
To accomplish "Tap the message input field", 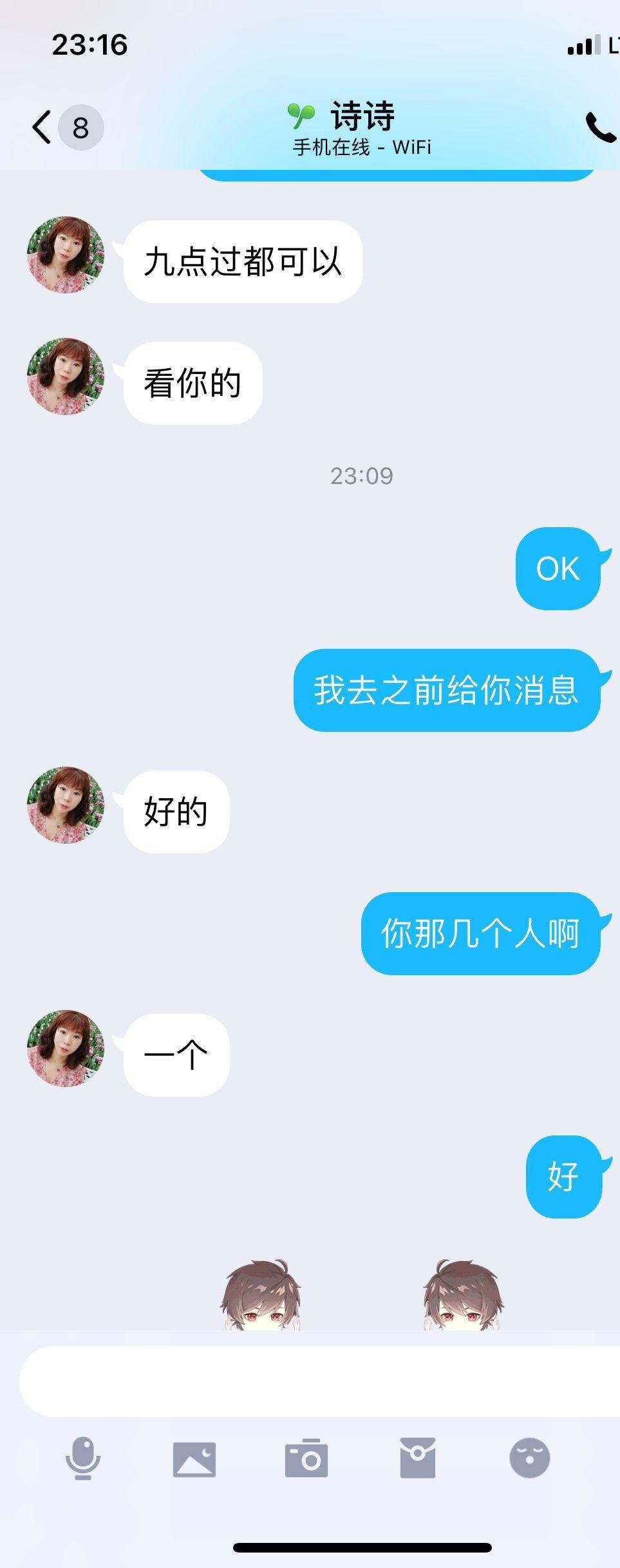I will (x=319, y=1381).
